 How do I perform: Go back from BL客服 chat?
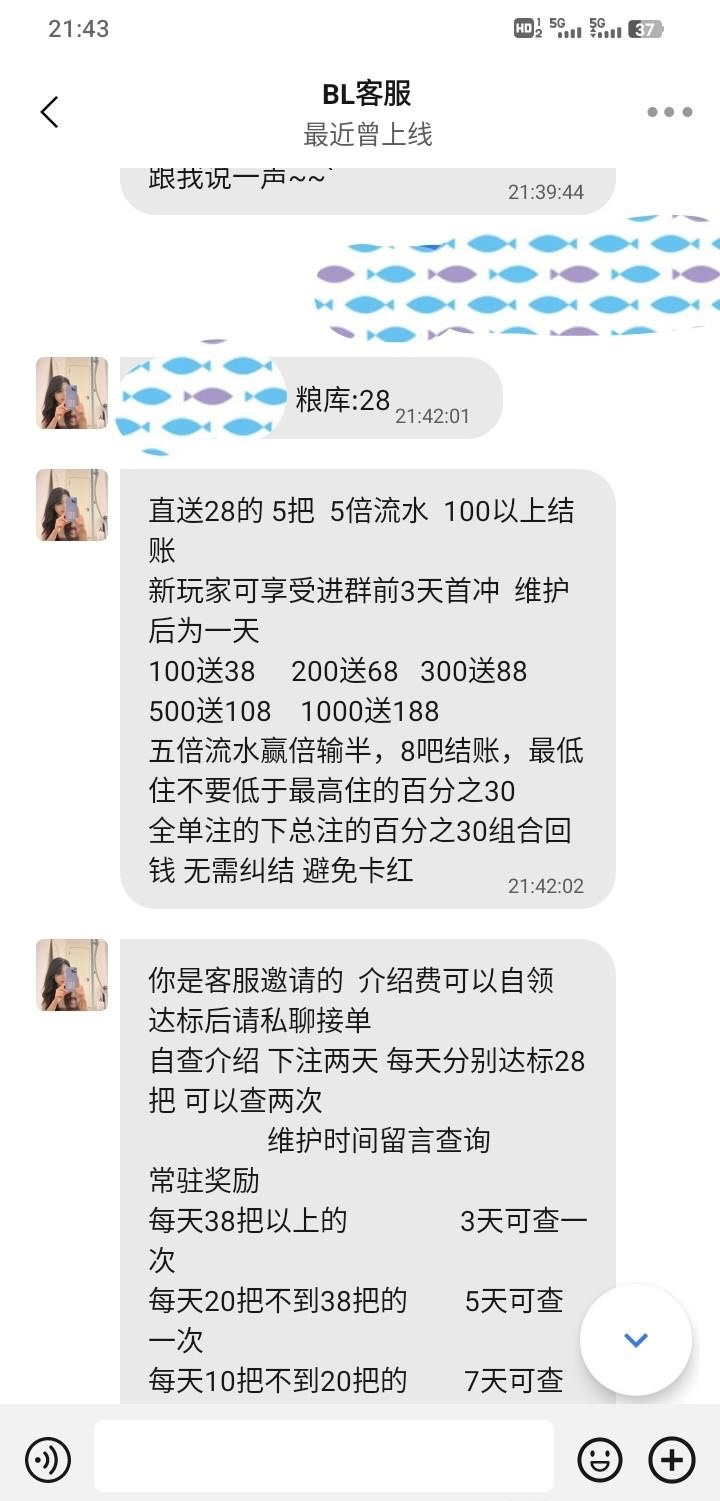pyautogui.click(x=50, y=112)
